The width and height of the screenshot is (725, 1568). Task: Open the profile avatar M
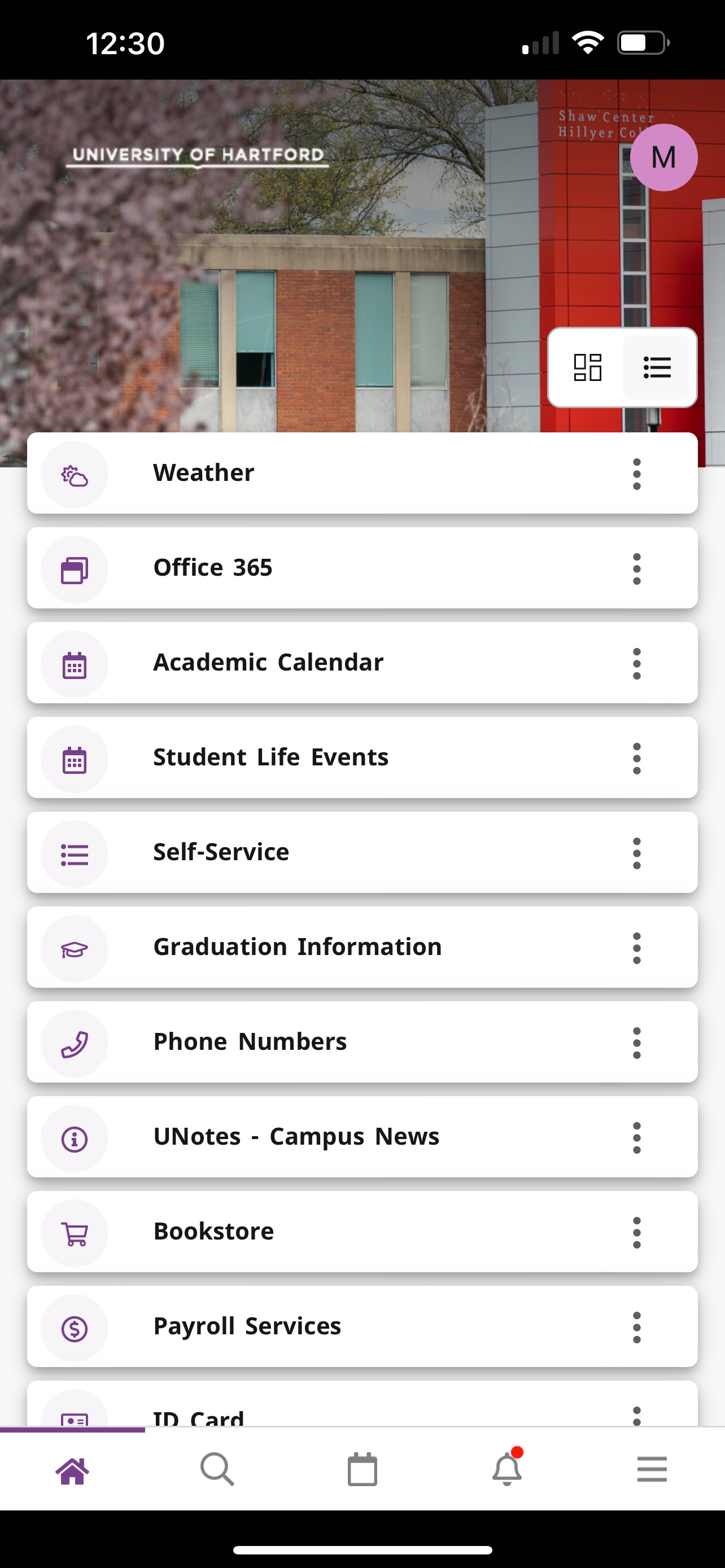[663, 157]
